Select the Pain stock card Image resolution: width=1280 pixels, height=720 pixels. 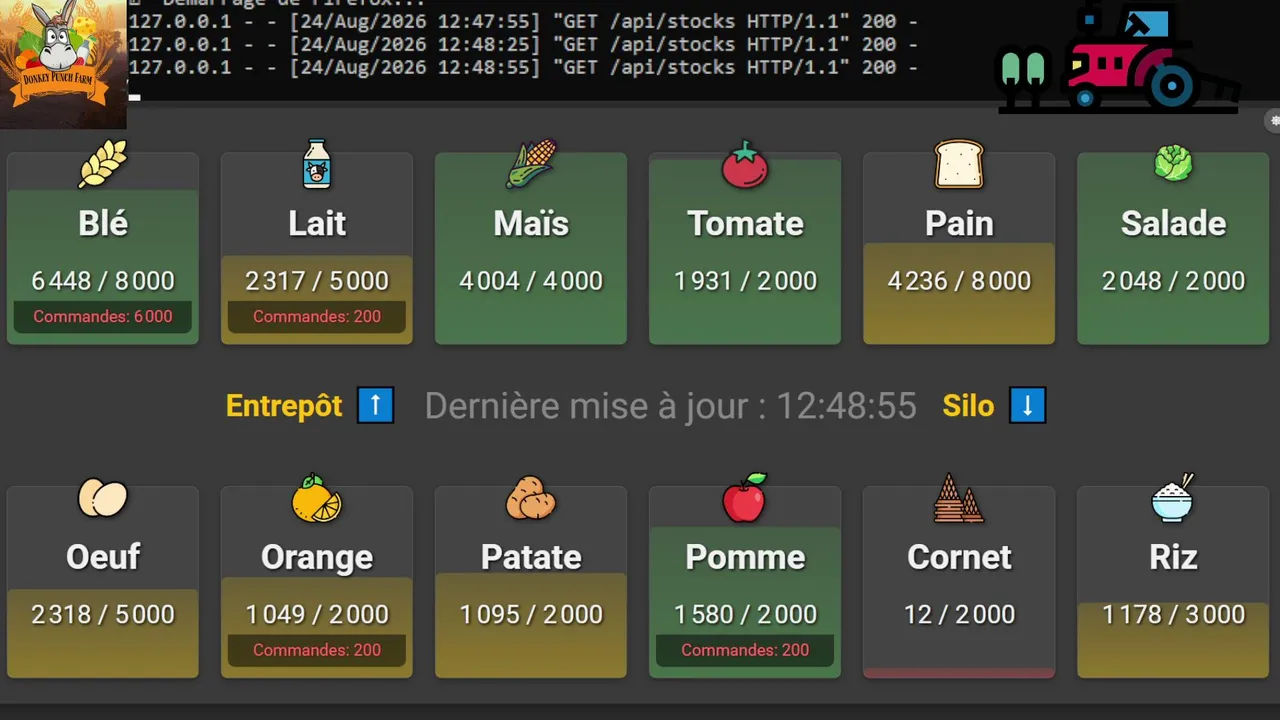(959, 248)
